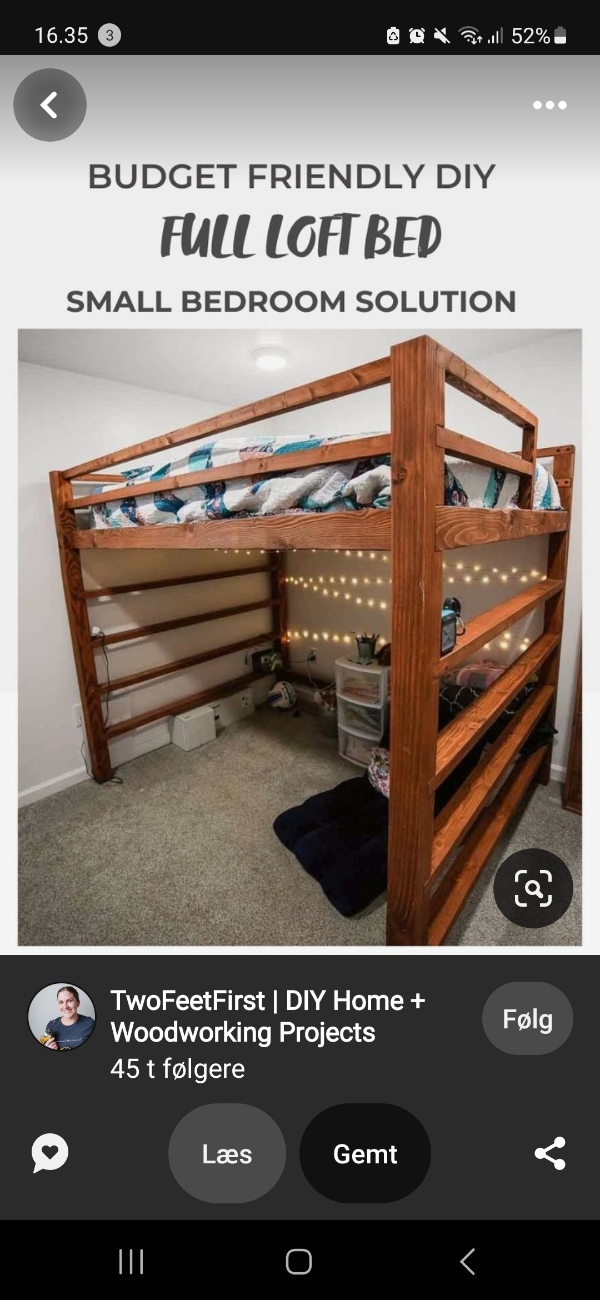The height and width of the screenshot is (1300, 600).
Task: Tap the Gemt saved button
Action: click(x=365, y=1153)
